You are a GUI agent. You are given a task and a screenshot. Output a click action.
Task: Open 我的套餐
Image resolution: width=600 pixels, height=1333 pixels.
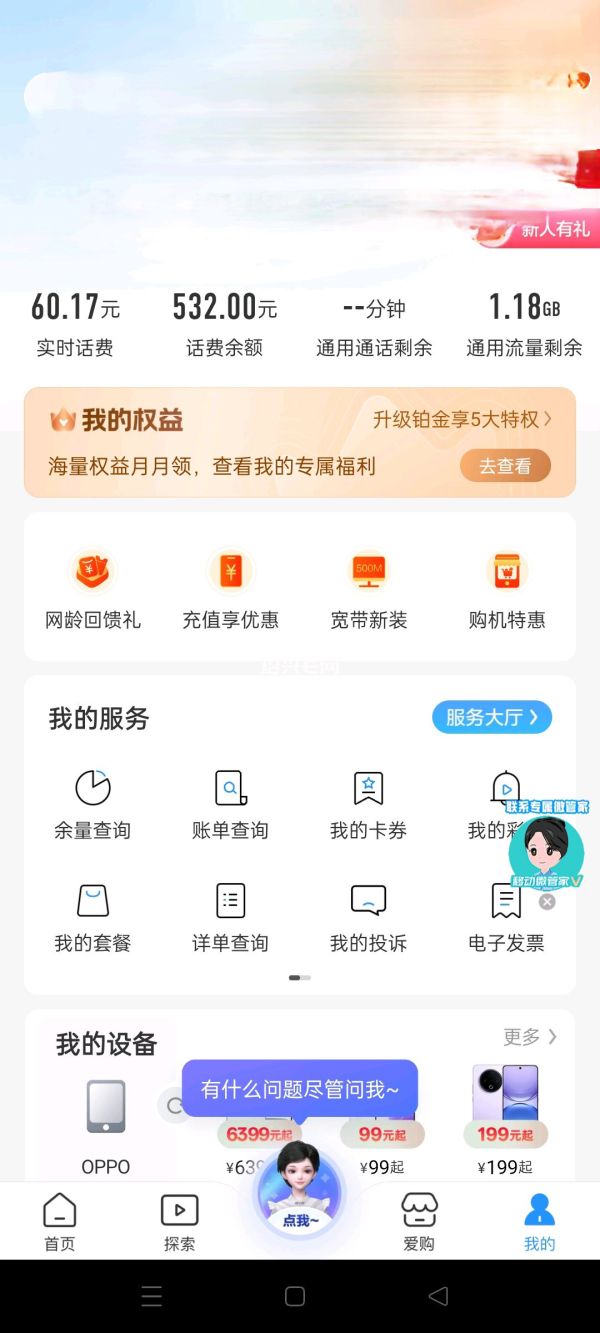(x=93, y=915)
